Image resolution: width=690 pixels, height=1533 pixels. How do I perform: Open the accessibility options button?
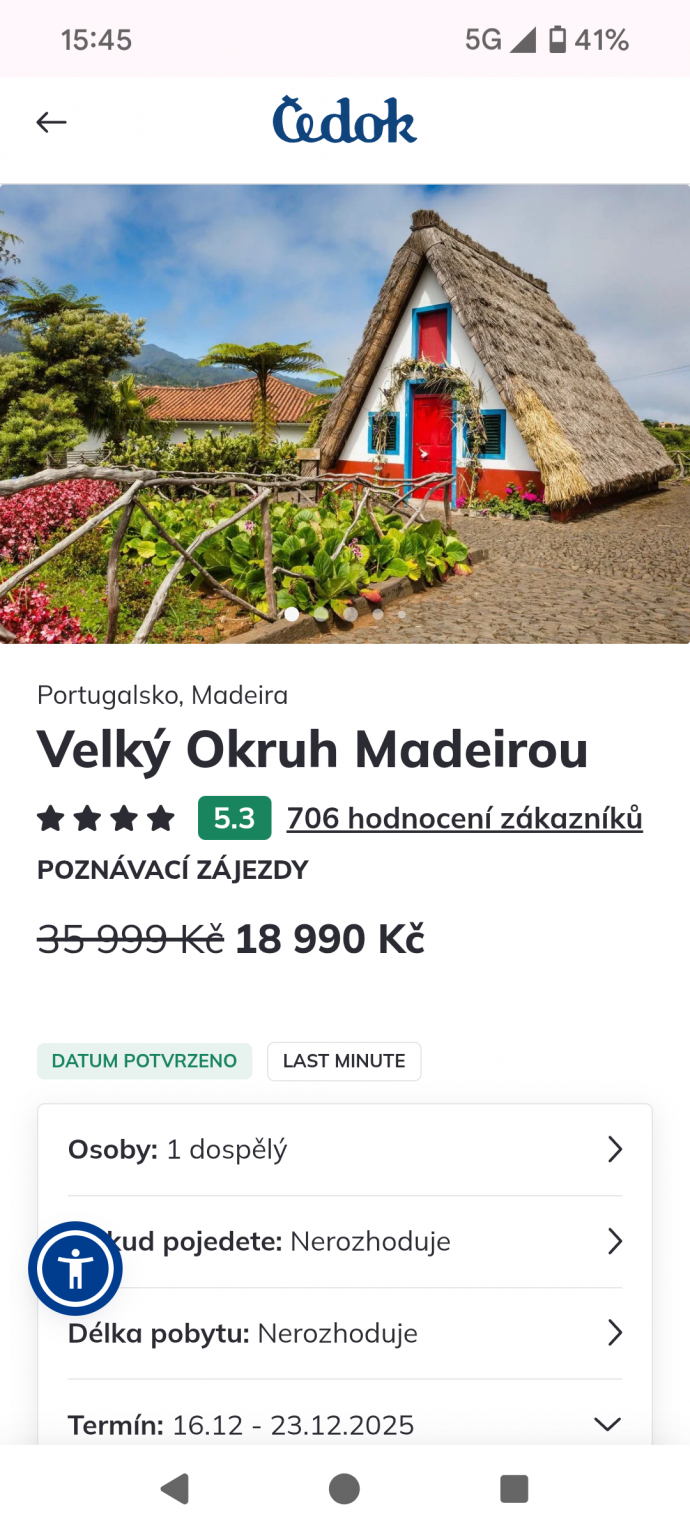pos(75,1268)
